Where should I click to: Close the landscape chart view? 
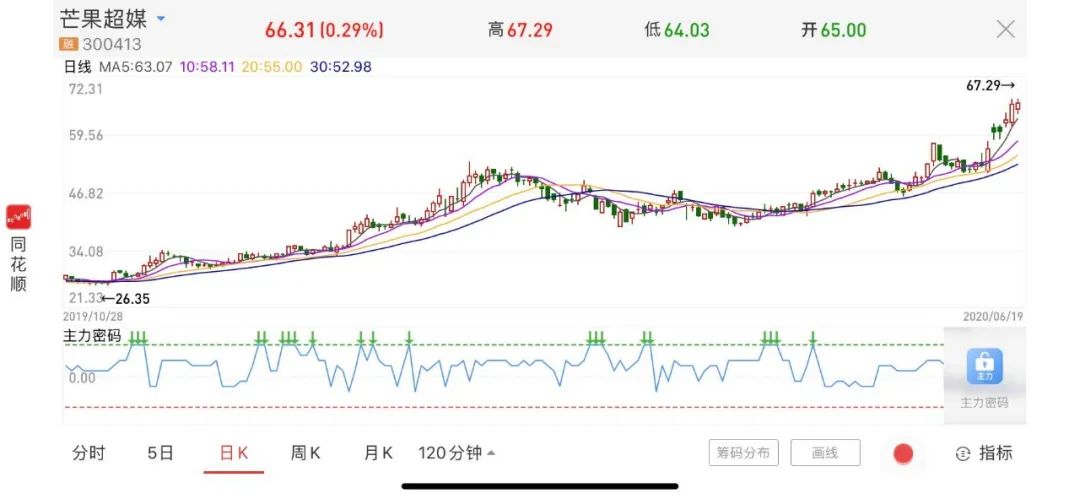tap(1005, 29)
